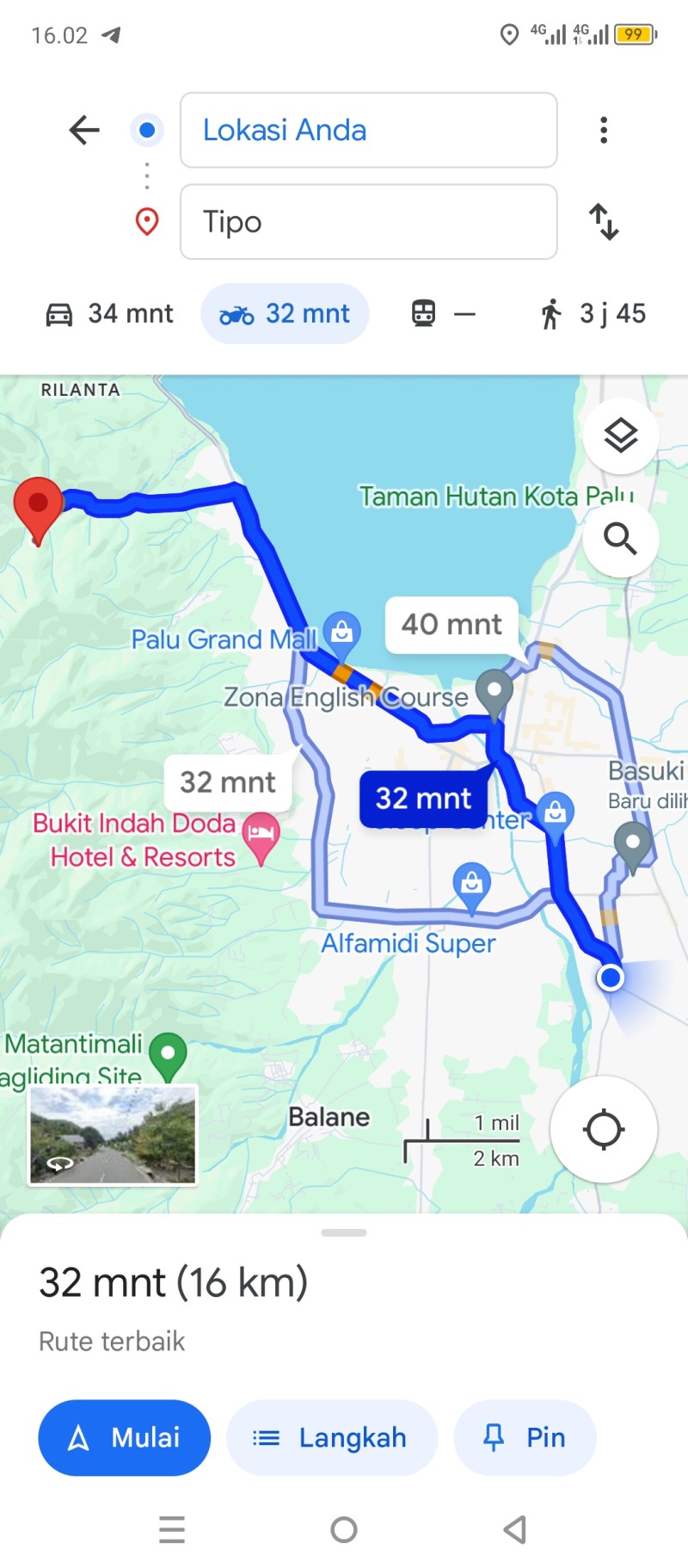688x1568 pixels.
Task: Pin this route using the Pin button
Action: click(525, 1437)
